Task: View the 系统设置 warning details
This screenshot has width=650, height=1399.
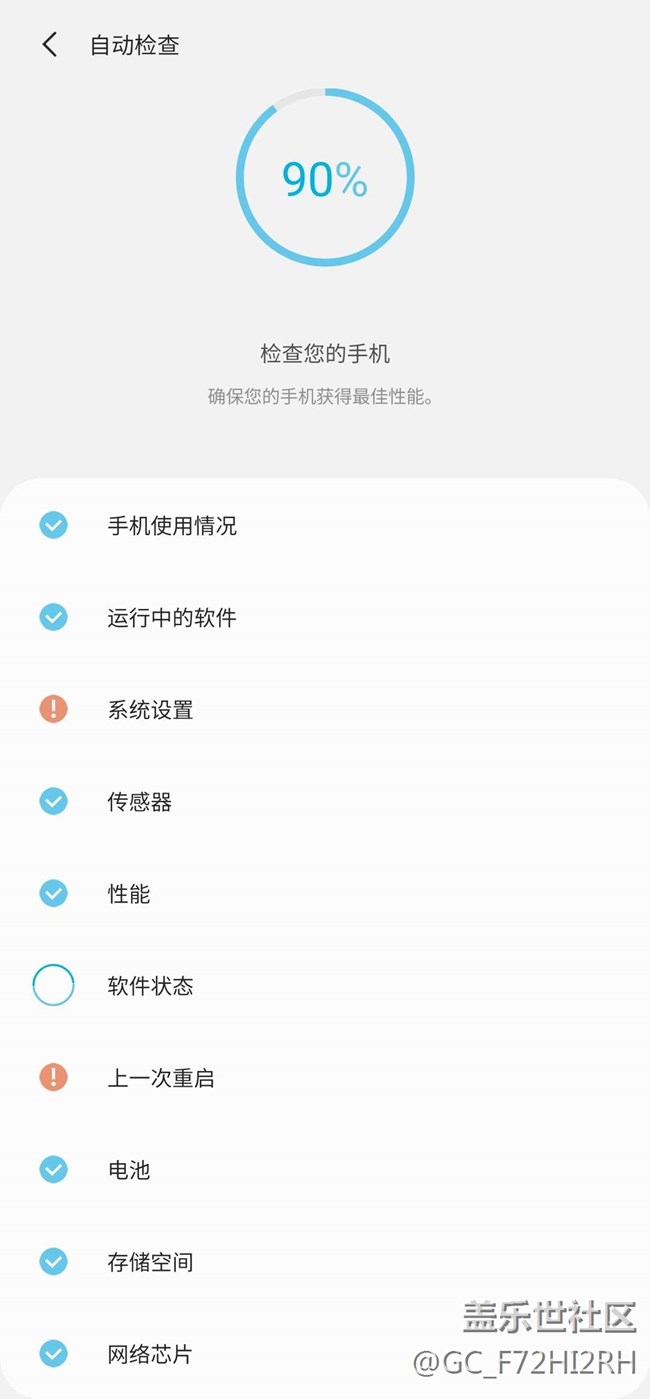Action: click(x=325, y=710)
